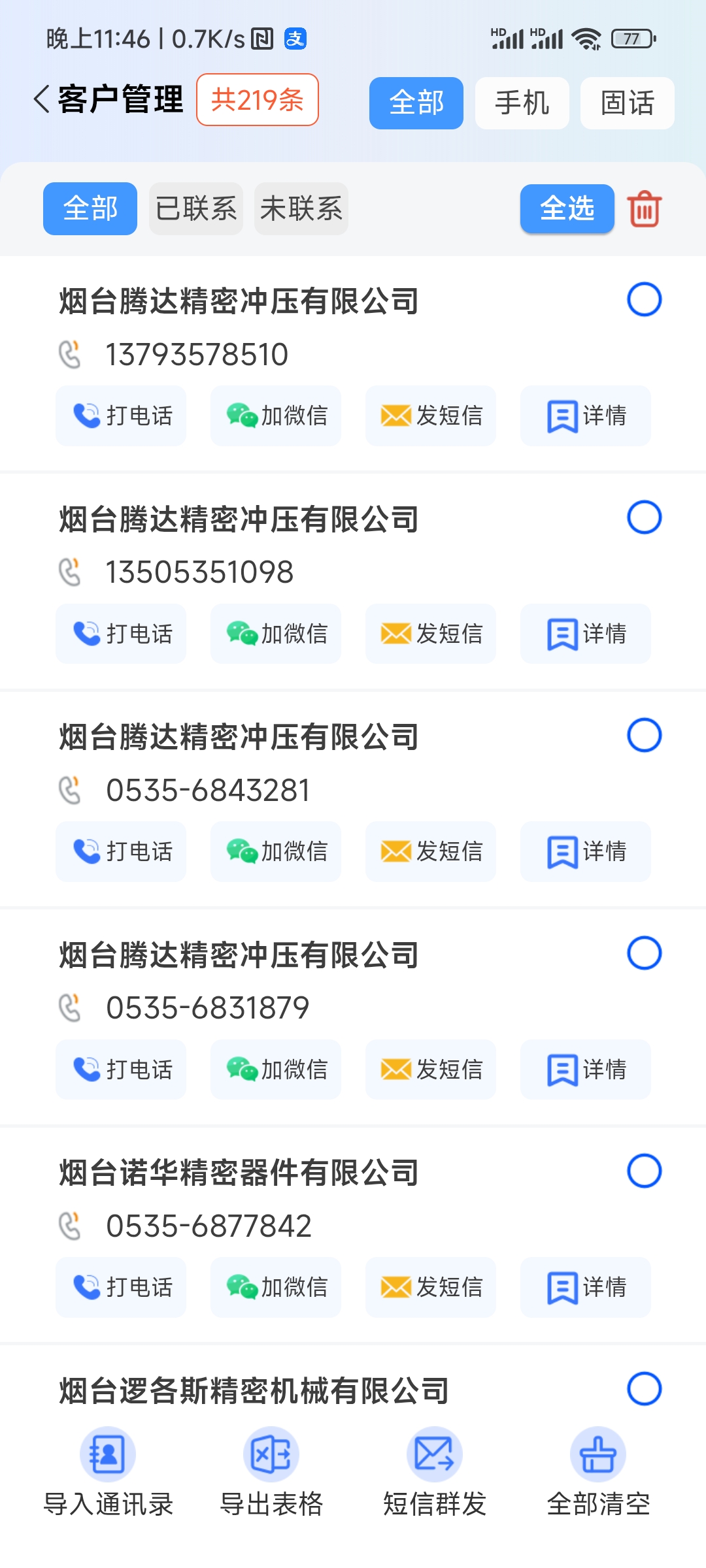This screenshot has height=1568, width=706.
Task: Switch to the 固话 filter
Action: click(x=627, y=103)
